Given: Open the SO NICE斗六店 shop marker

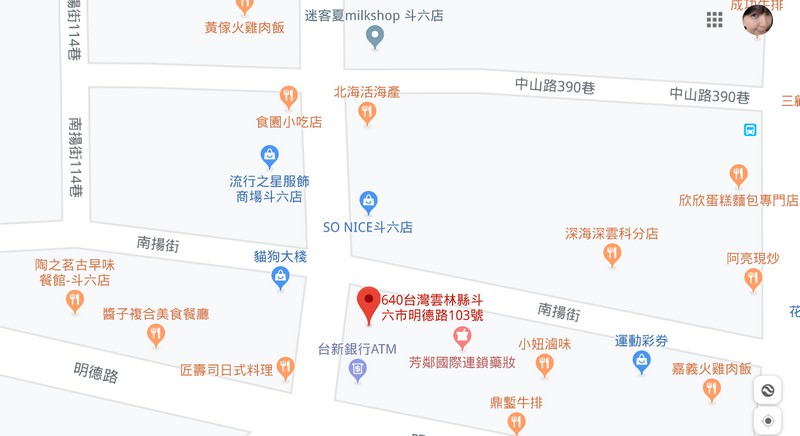Looking at the screenshot, I should click(x=368, y=202).
